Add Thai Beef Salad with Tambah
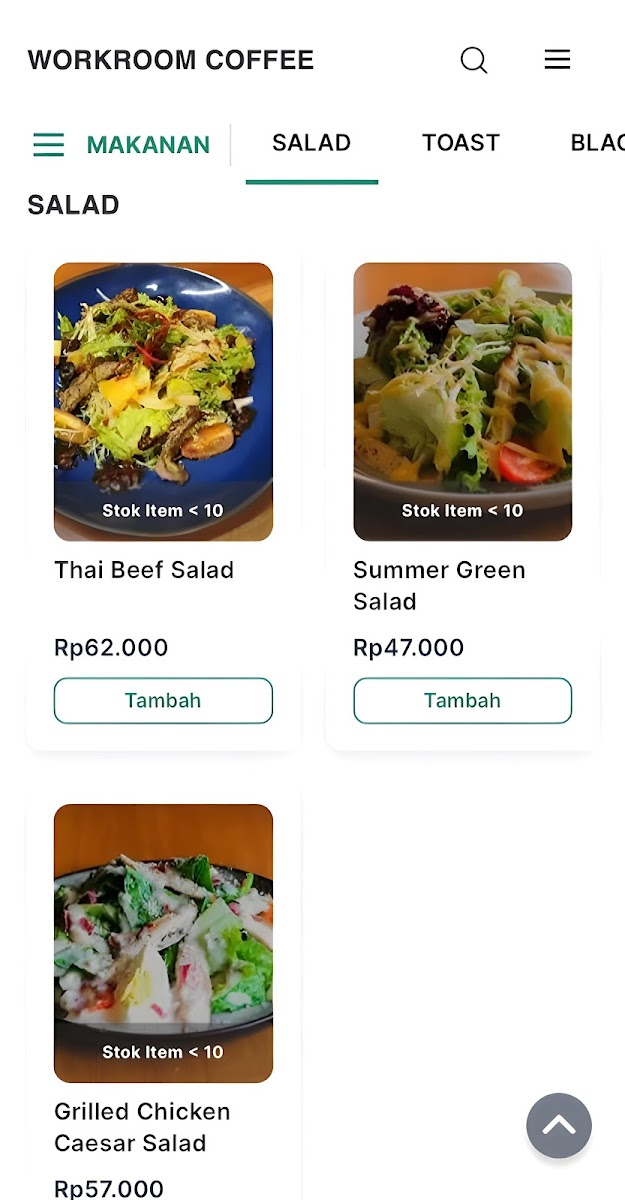This screenshot has width=625, height=1200. tap(163, 700)
